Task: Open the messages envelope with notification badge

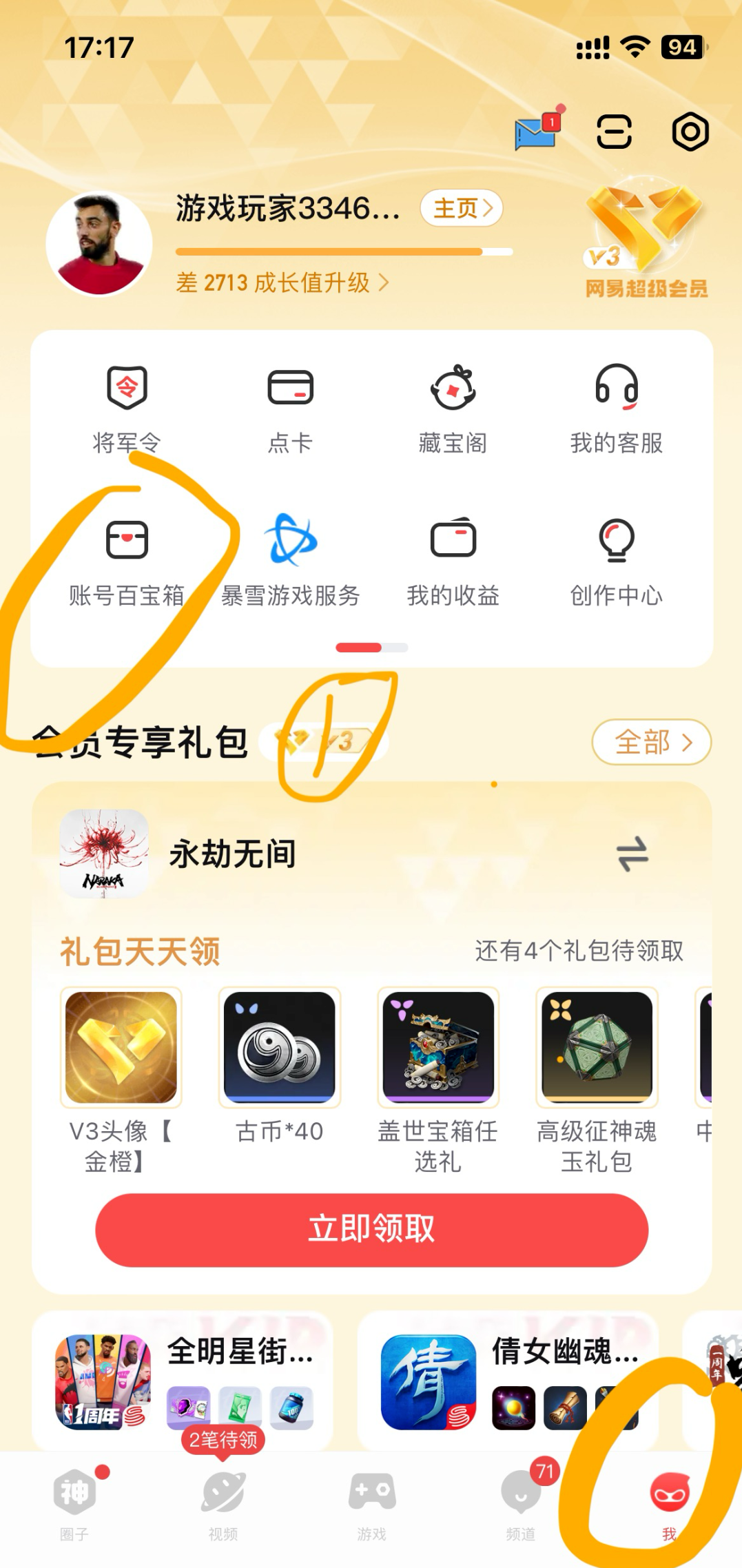Action: [533, 131]
